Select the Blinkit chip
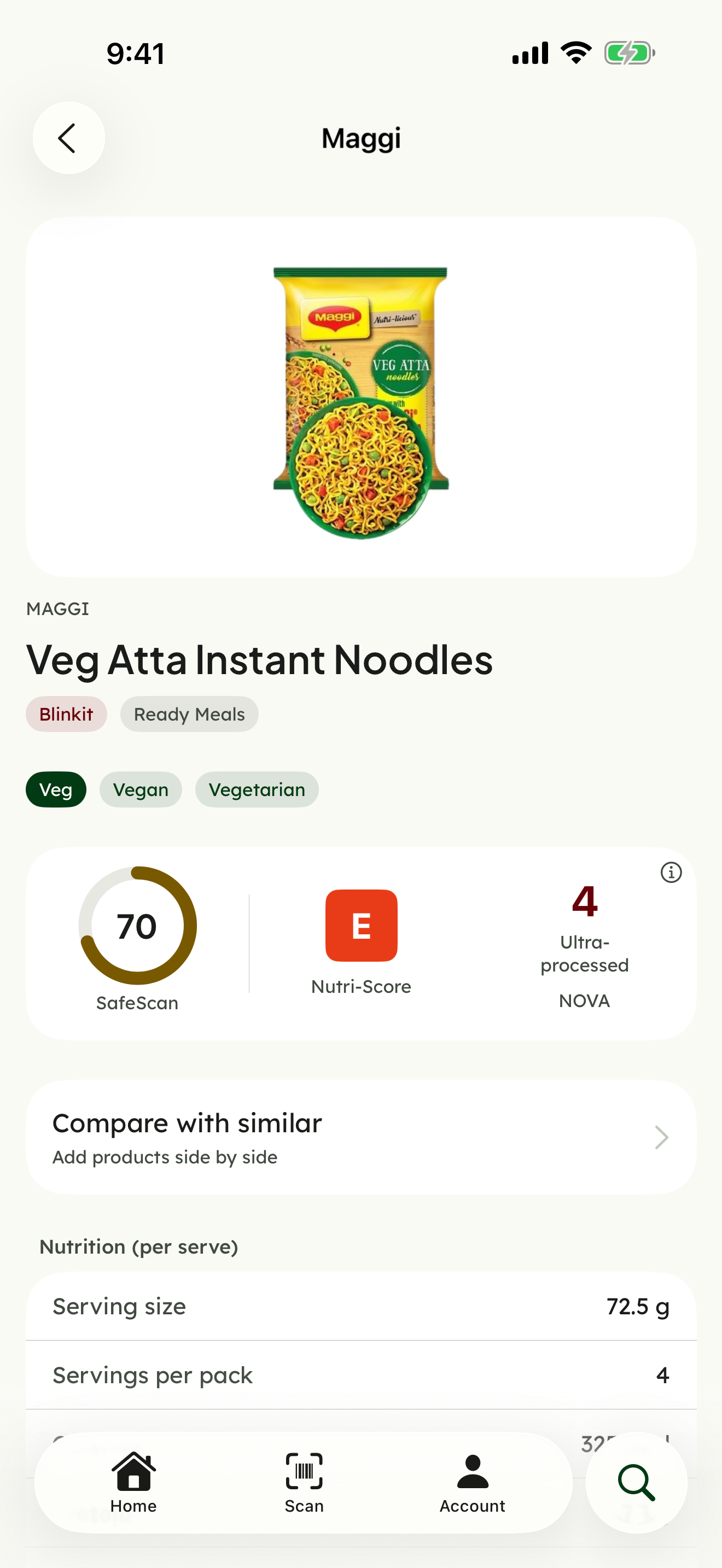The width and height of the screenshot is (722, 1568). click(66, 714)
